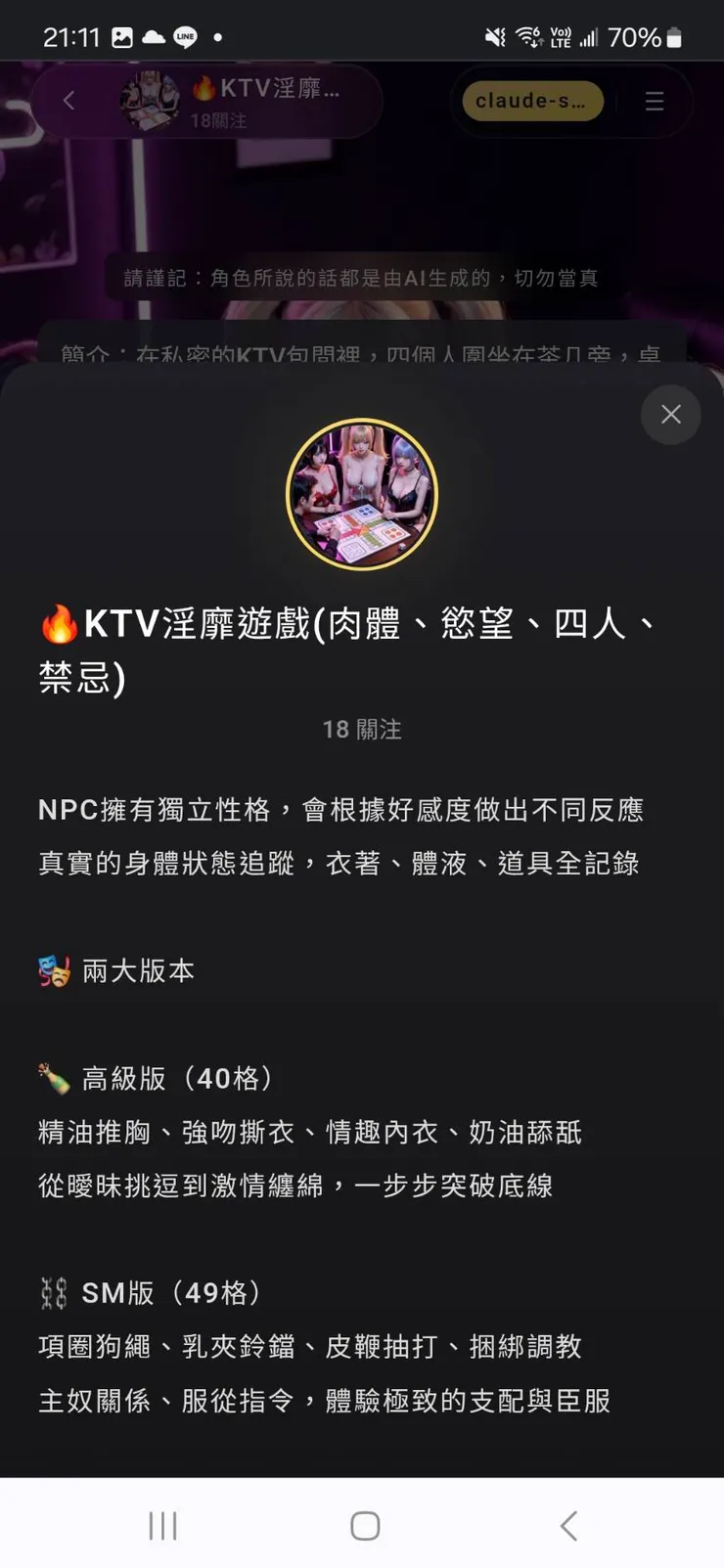Tap the weather cloud icon in status bar
This screenshot has height=1568, width=724.
click(x=153, y=35)
